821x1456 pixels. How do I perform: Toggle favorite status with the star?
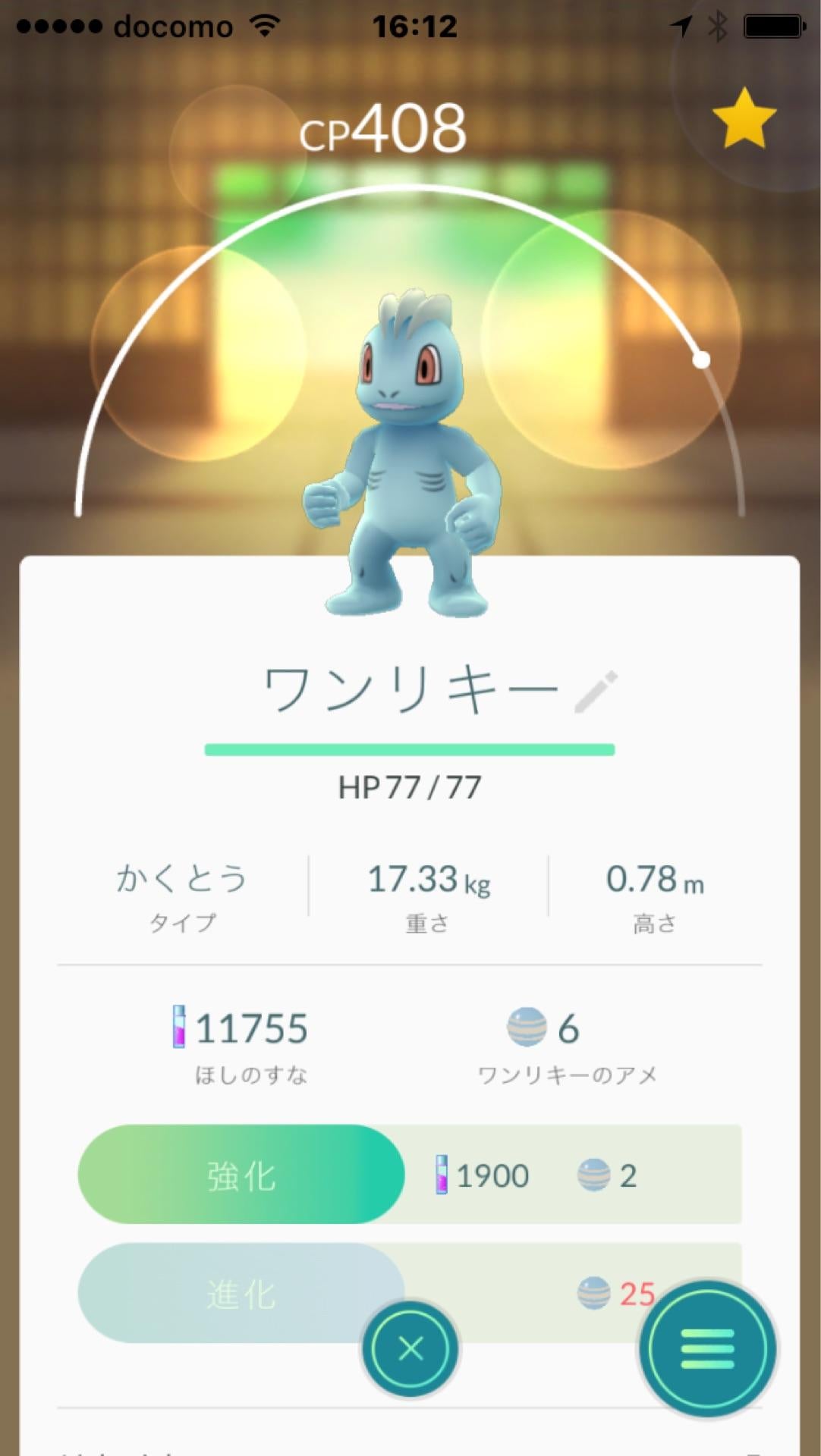click(744, 118)
